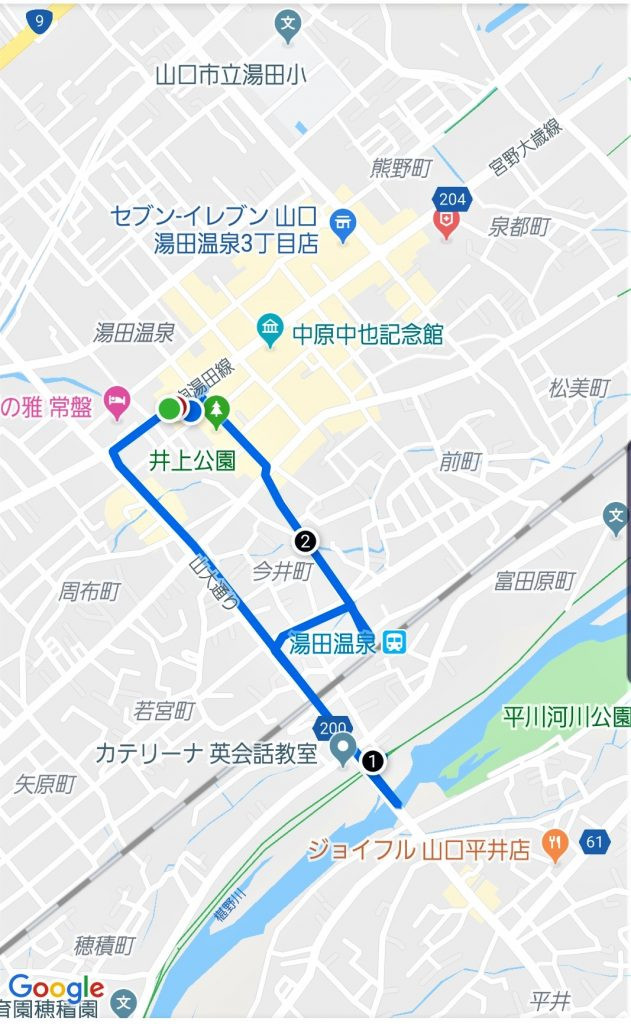Screen dimensions: 631x1024
Task: Select route waypoint number 2
Action: tap(306, 541)
